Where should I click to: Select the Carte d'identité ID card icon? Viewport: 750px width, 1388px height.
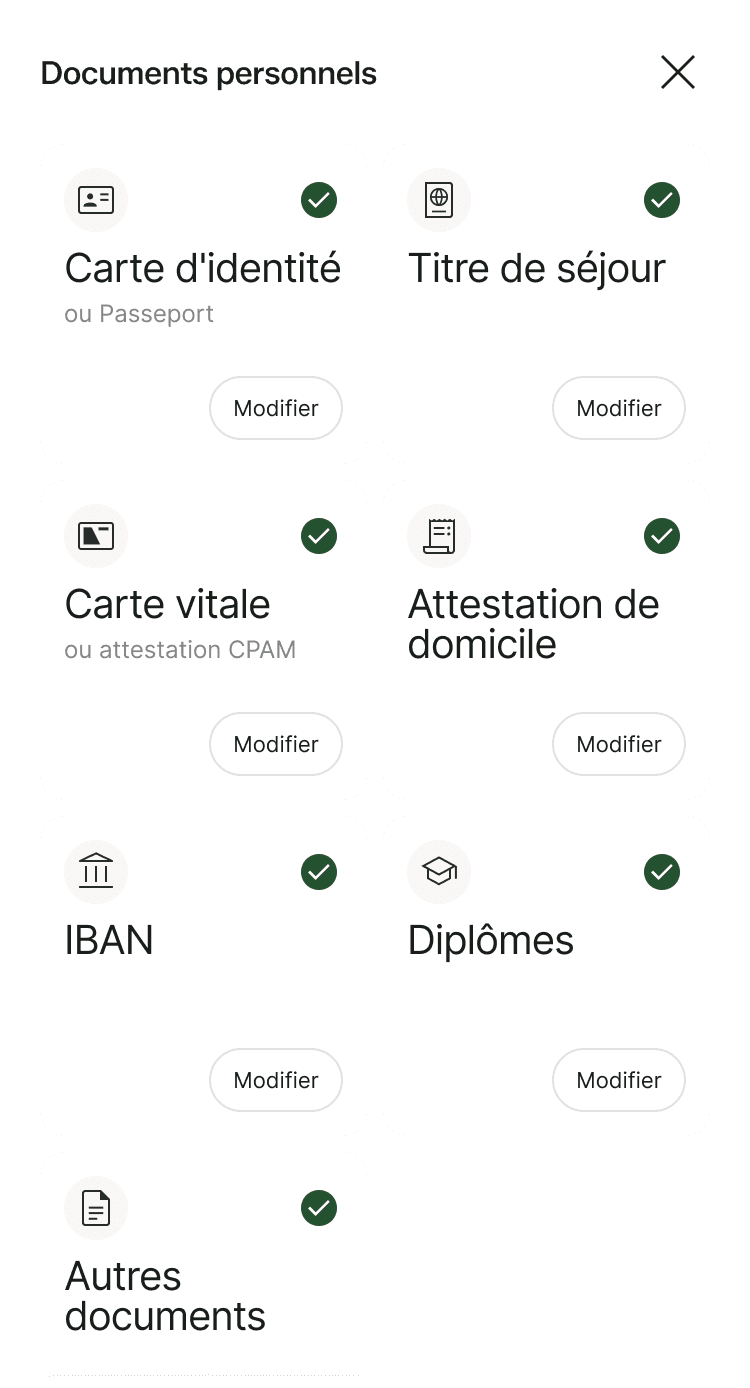click(x=95, y=200)
